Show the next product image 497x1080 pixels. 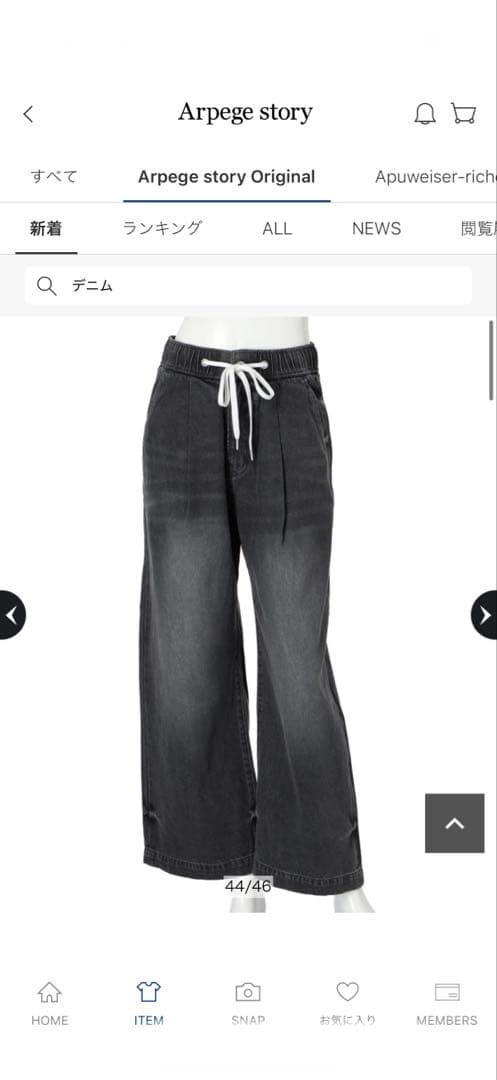coord(485,615)
